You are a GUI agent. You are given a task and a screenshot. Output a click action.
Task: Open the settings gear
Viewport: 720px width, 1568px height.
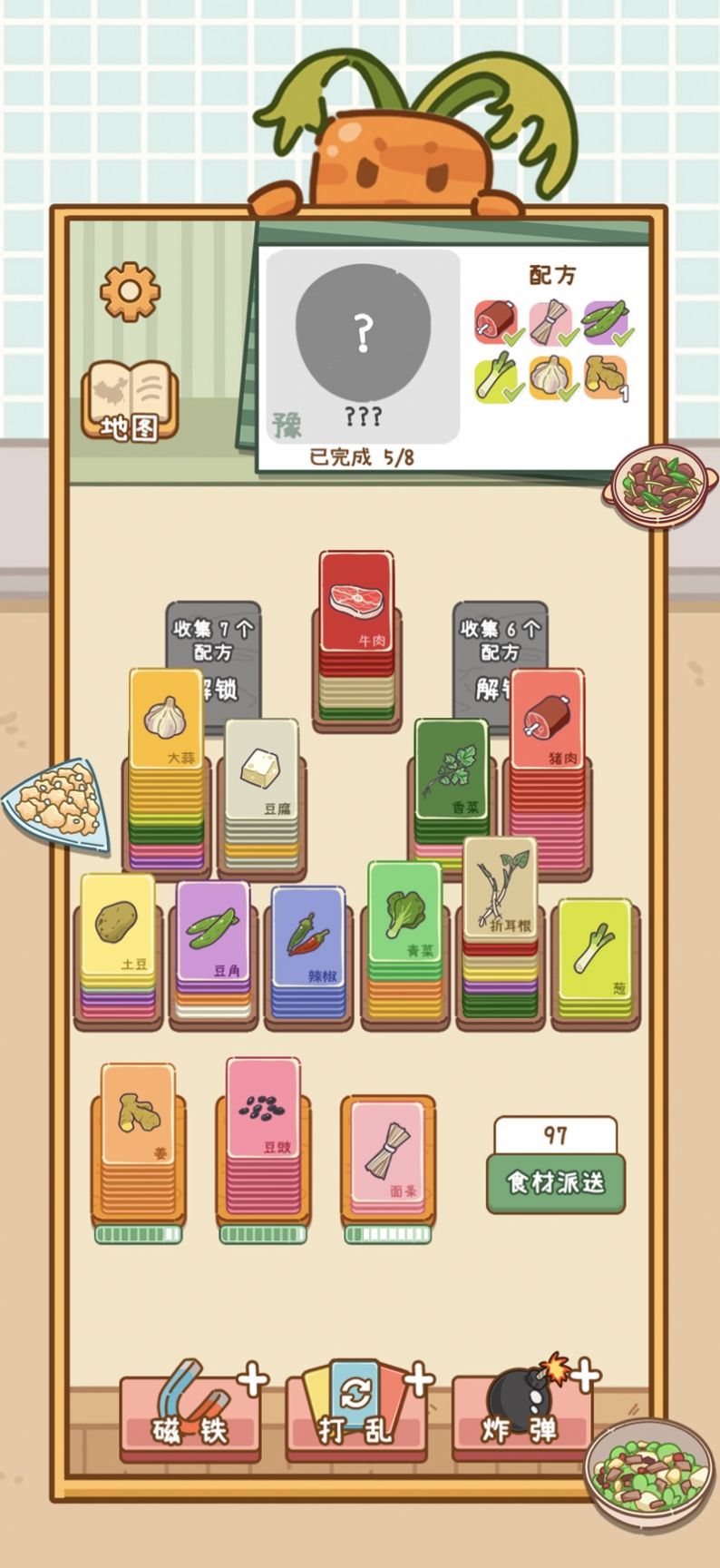(130, 291)
